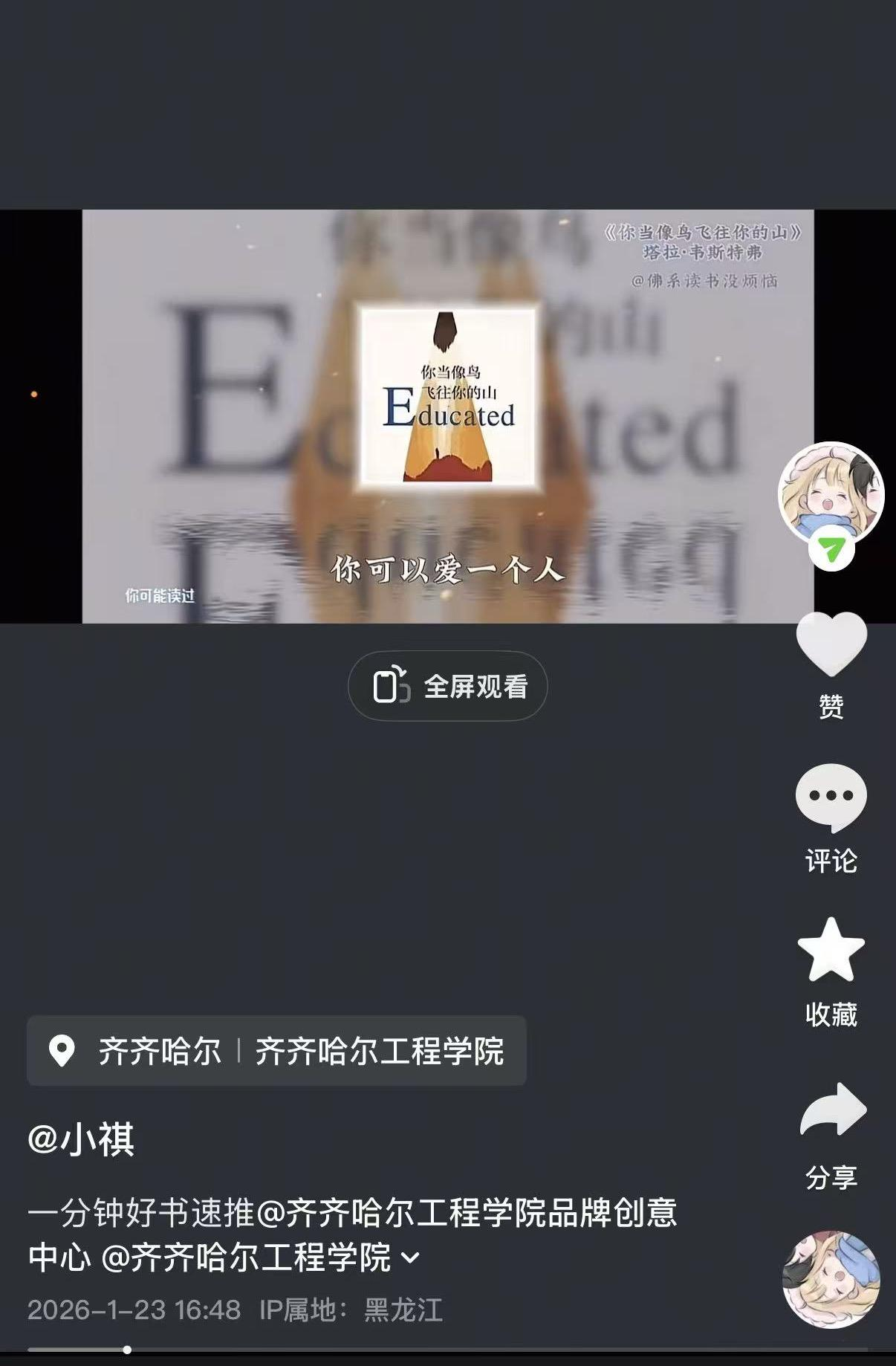Open the rotating music disc
Screen dimensions: 896x1366
831,1279
